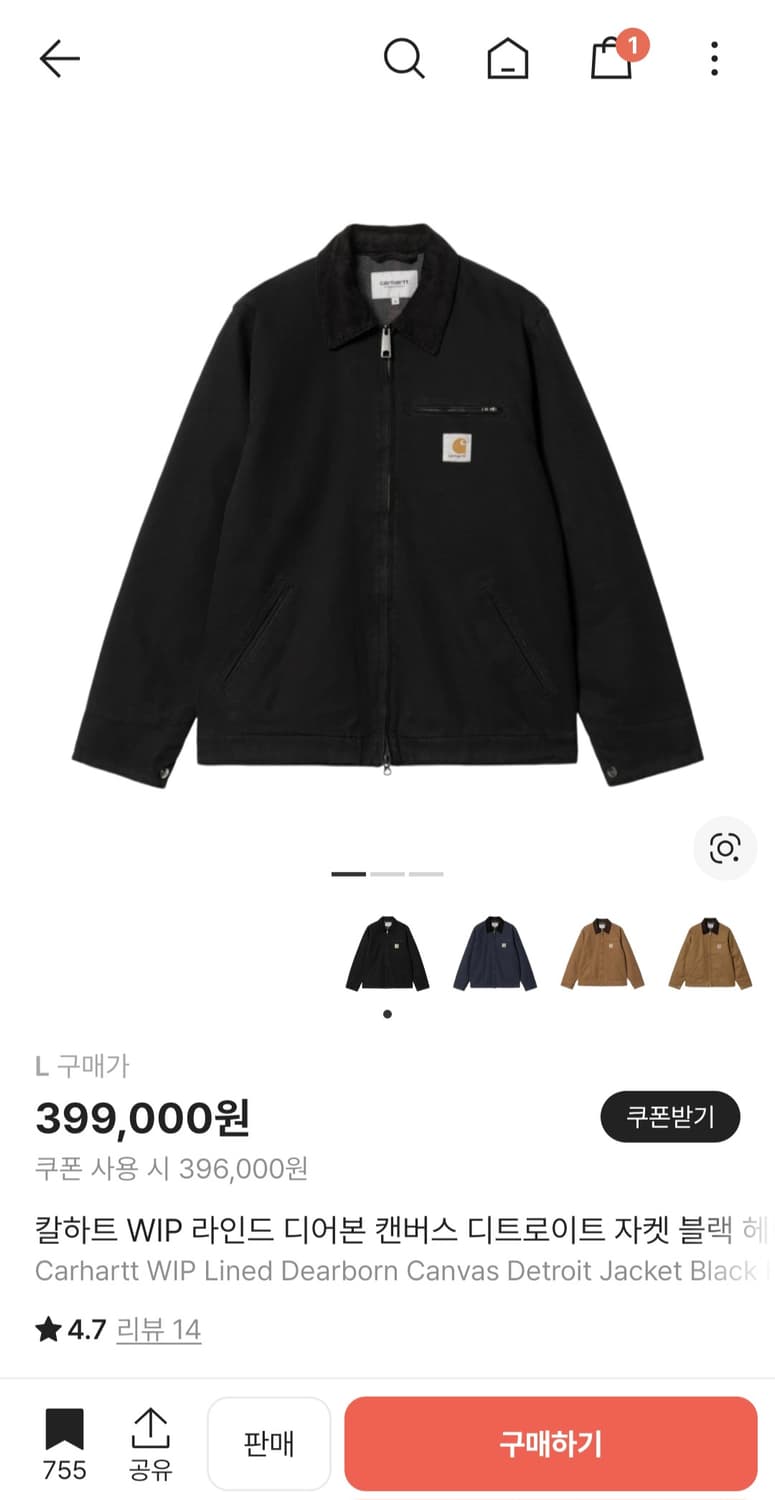Open the shopping bag with 1 item

[x=612, y=57]
